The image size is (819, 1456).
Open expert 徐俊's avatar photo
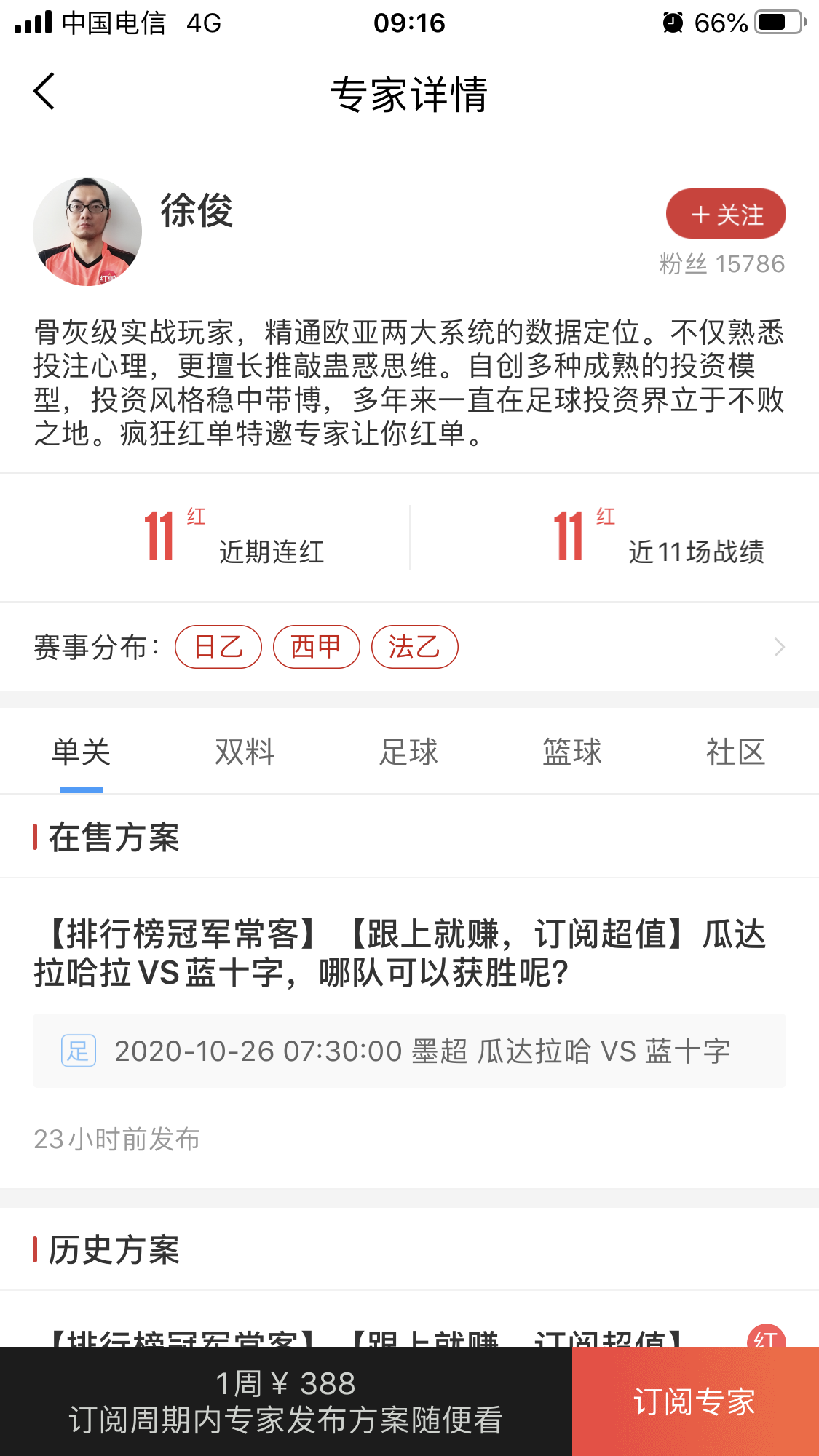tap(86, 229)
